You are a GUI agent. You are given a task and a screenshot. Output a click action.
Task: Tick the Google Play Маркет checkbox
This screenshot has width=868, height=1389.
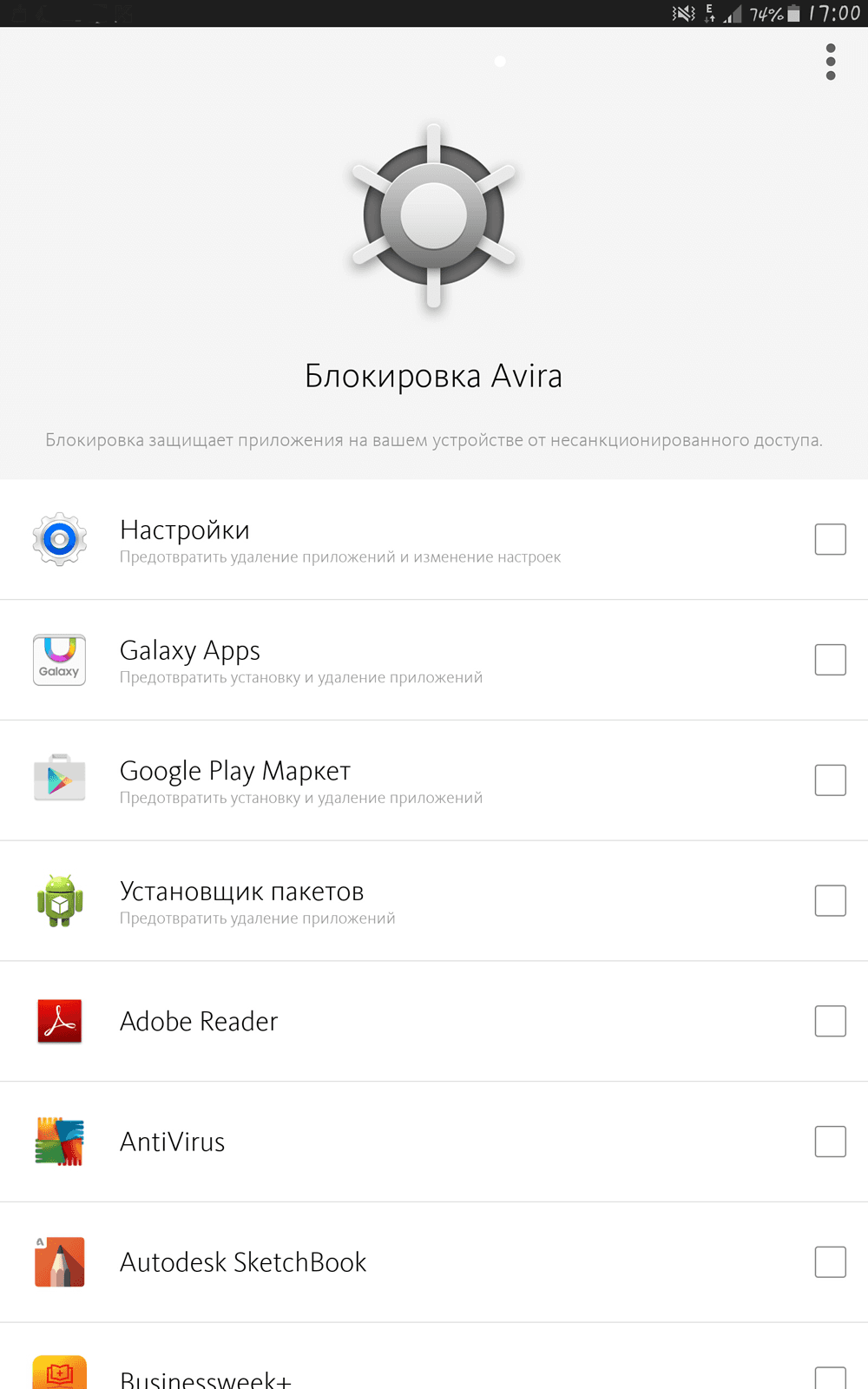(830, 780)
